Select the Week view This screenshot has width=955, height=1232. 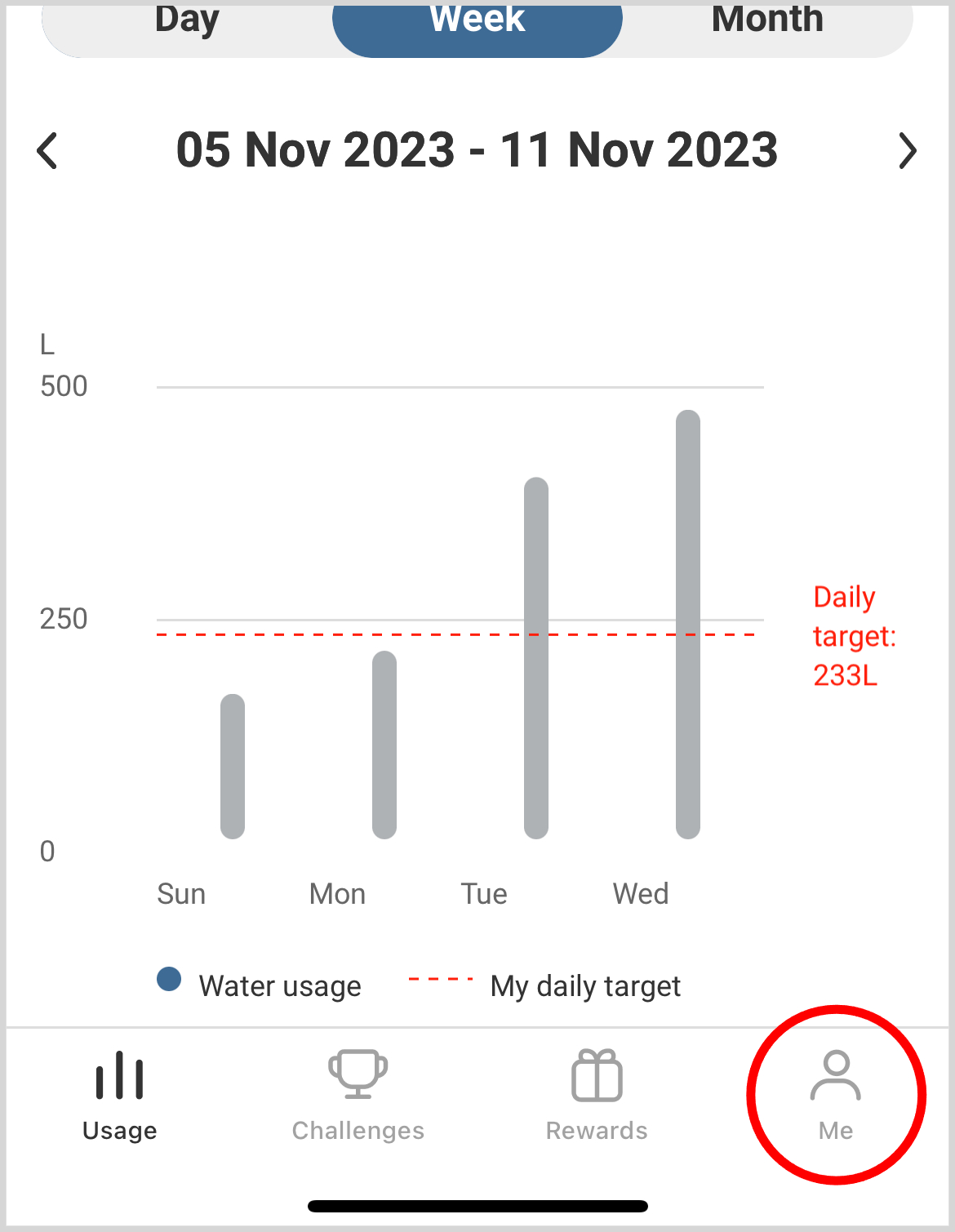point(477,23)
